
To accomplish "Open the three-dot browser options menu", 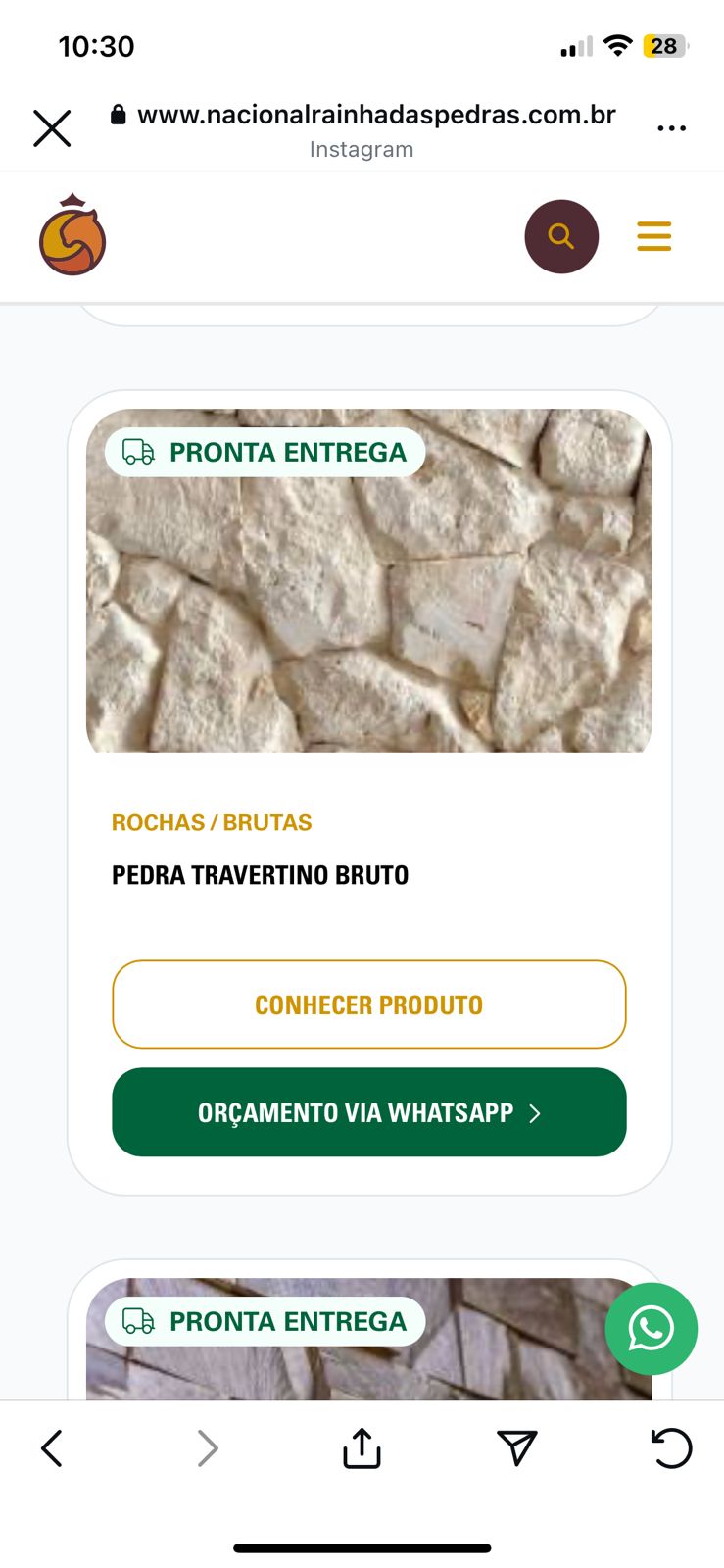I will (671, 127).
